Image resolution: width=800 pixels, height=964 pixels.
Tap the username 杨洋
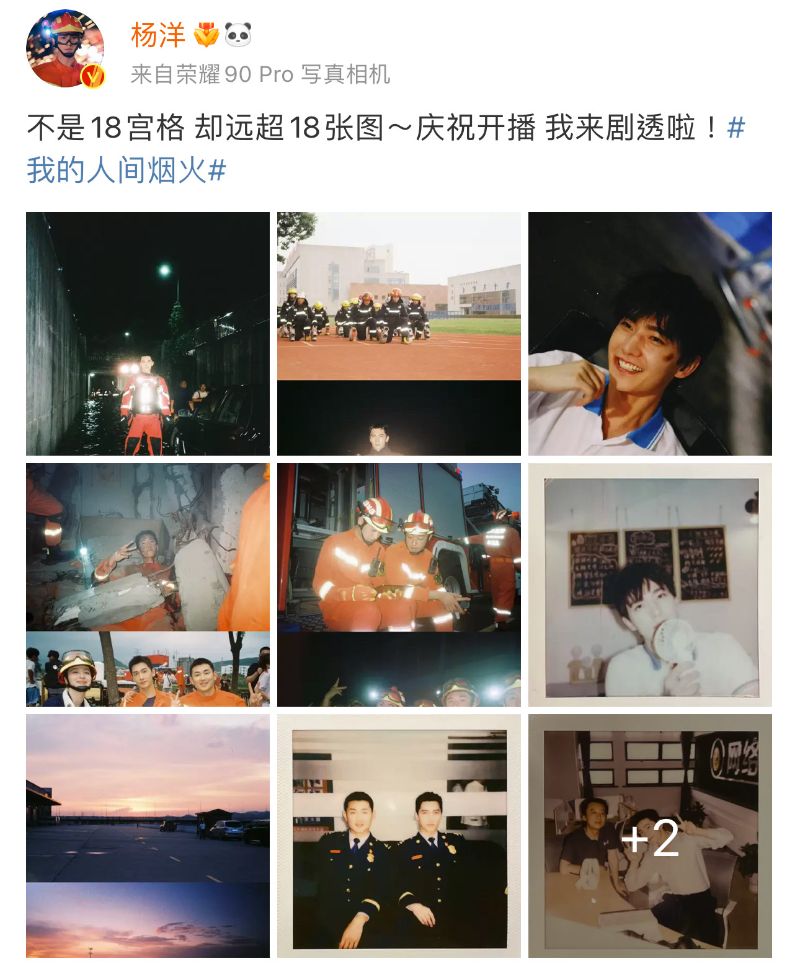click(155, 35)
